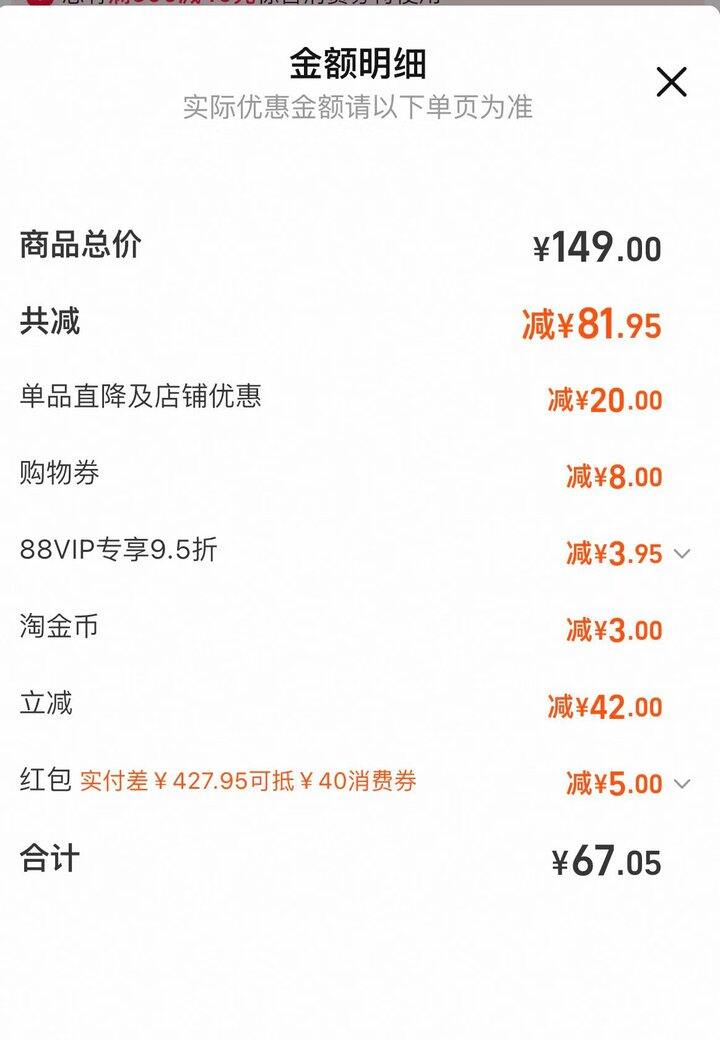
Task: Expand the 红包 discount details
Action: 683,784
